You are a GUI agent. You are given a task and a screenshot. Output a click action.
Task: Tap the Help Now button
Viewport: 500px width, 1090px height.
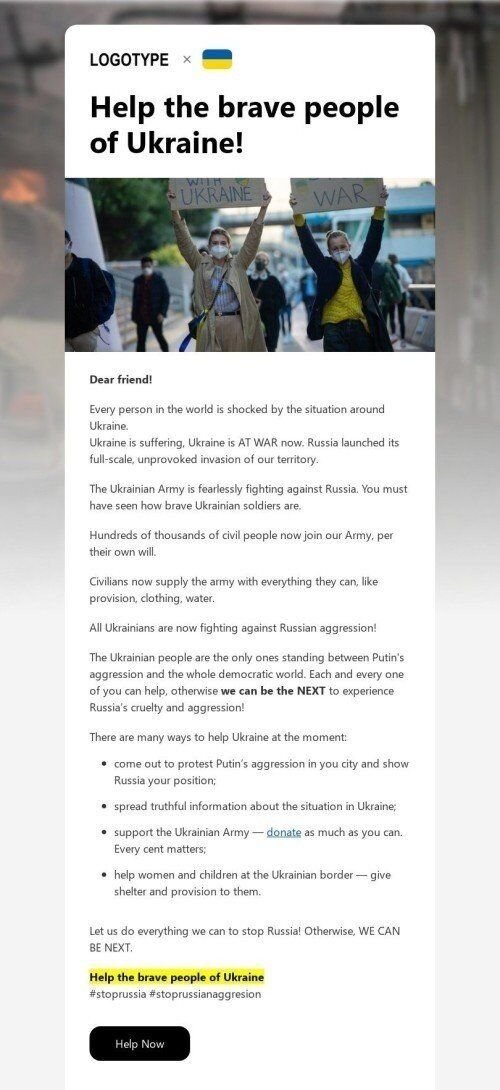[x=139, y=1043]
